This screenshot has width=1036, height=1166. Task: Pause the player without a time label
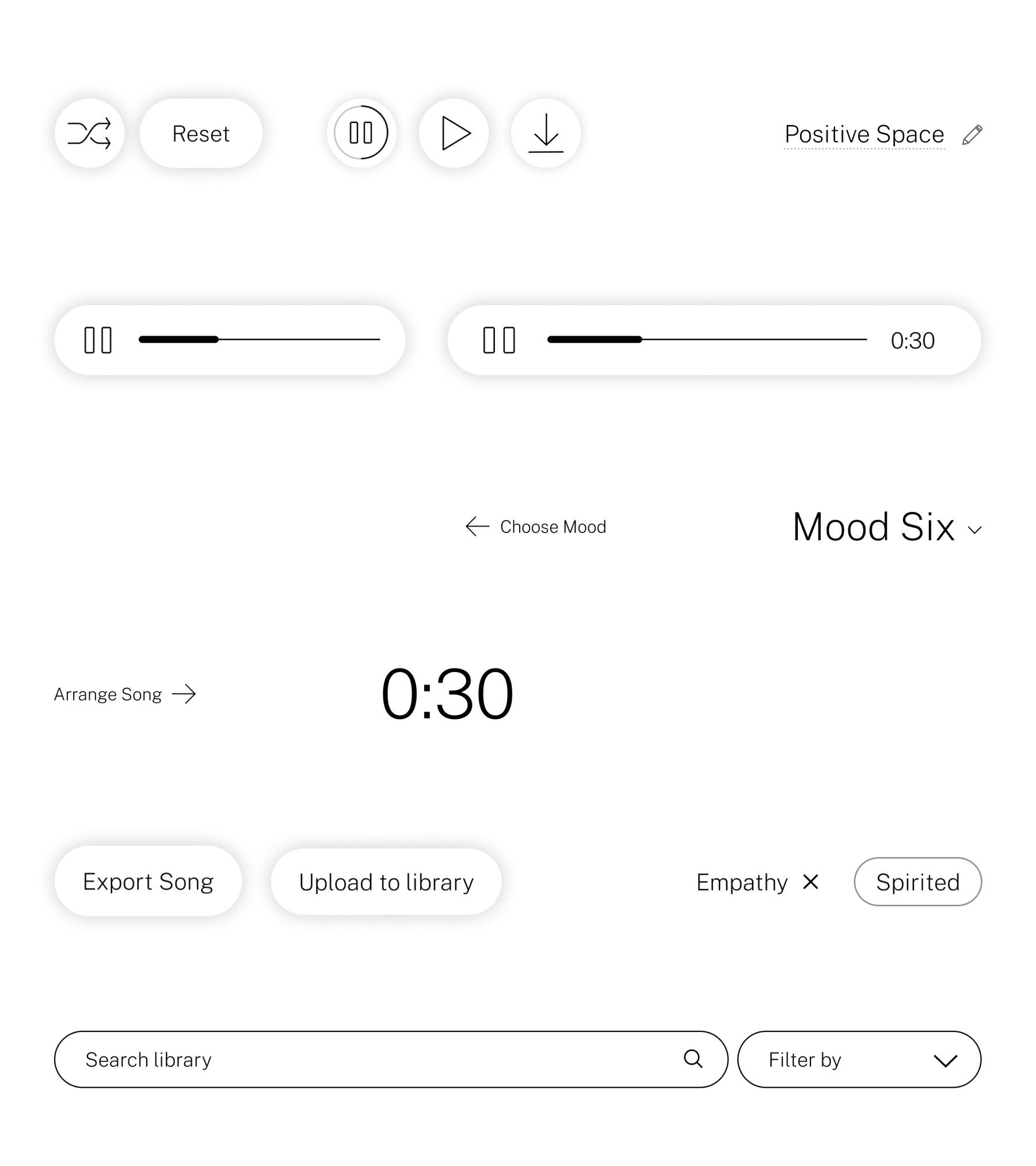point(98,340)
